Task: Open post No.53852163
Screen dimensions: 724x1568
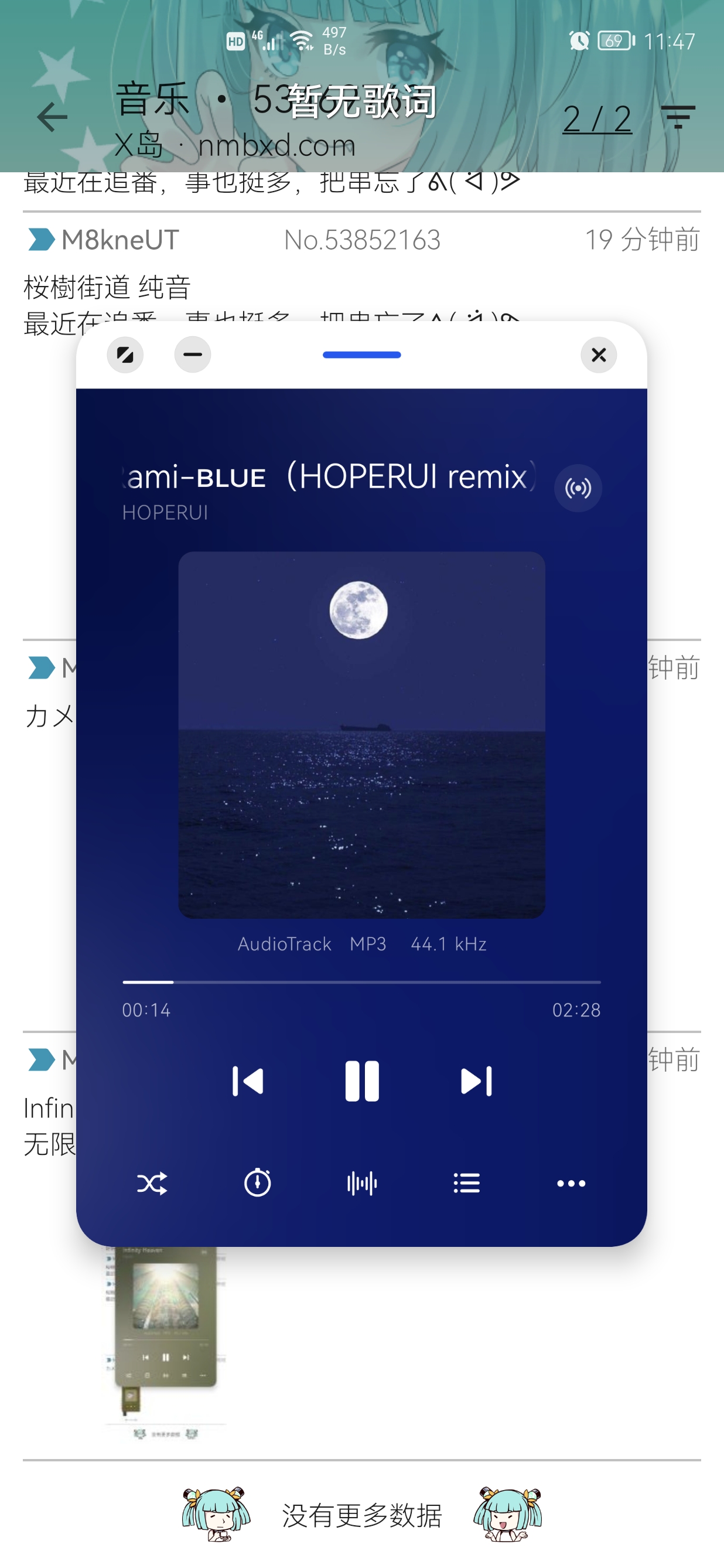Action: tap(362, 240)
